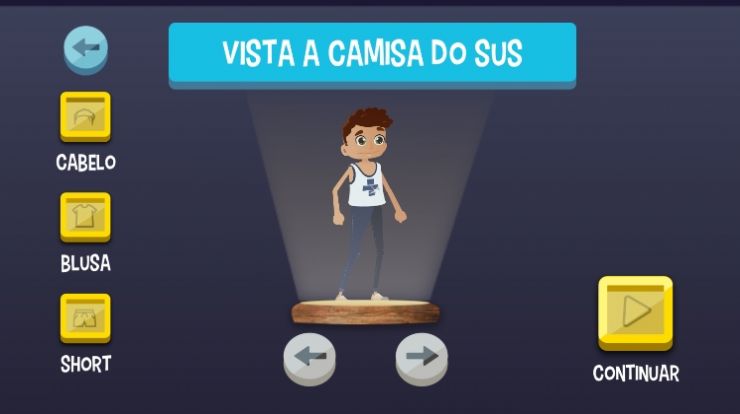The width and height of the screenshot is (740, 414).
Task: Choose the Blusa clothing category
Action: (x=86, y=216)
